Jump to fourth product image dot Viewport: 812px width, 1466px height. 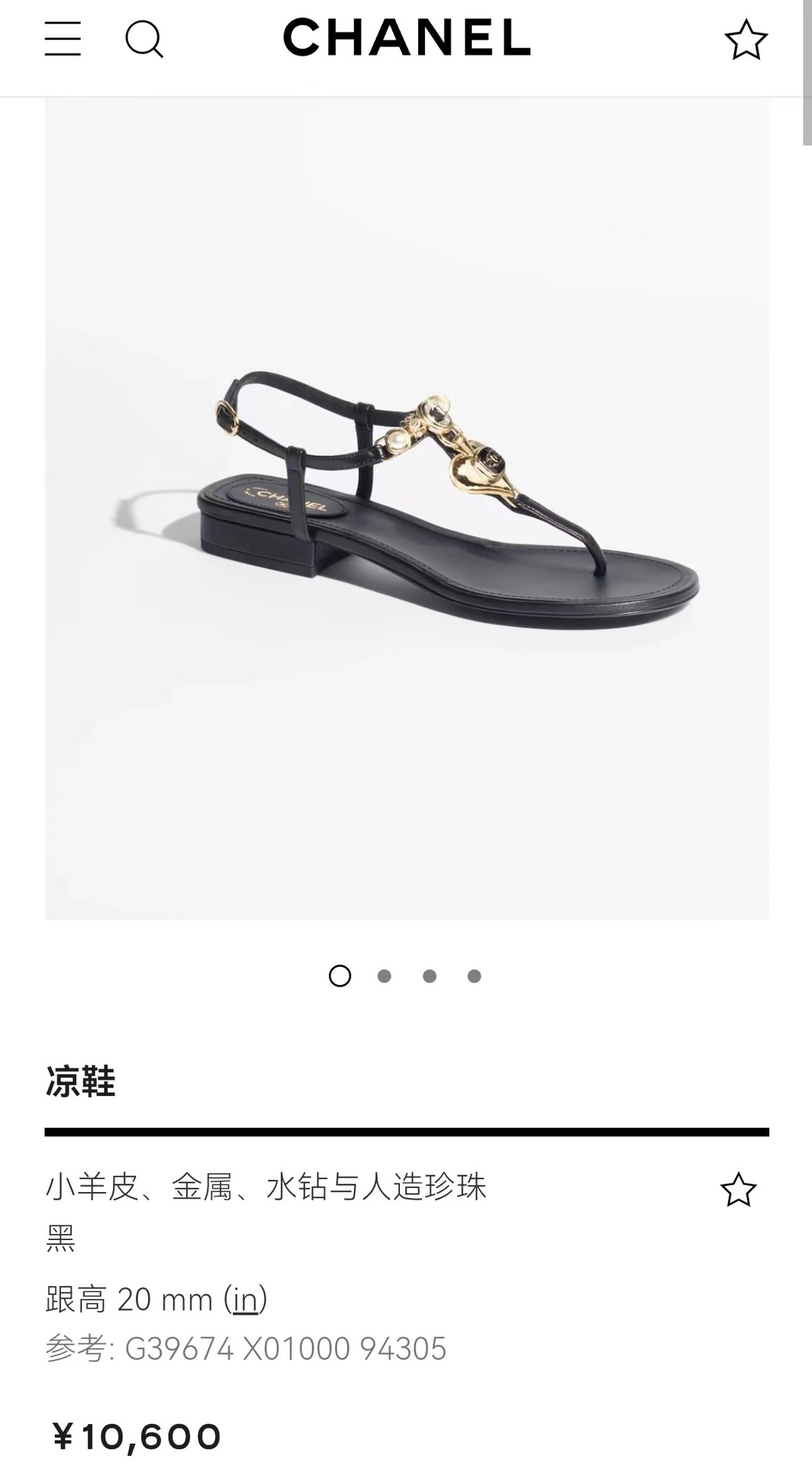click(474, 976)
